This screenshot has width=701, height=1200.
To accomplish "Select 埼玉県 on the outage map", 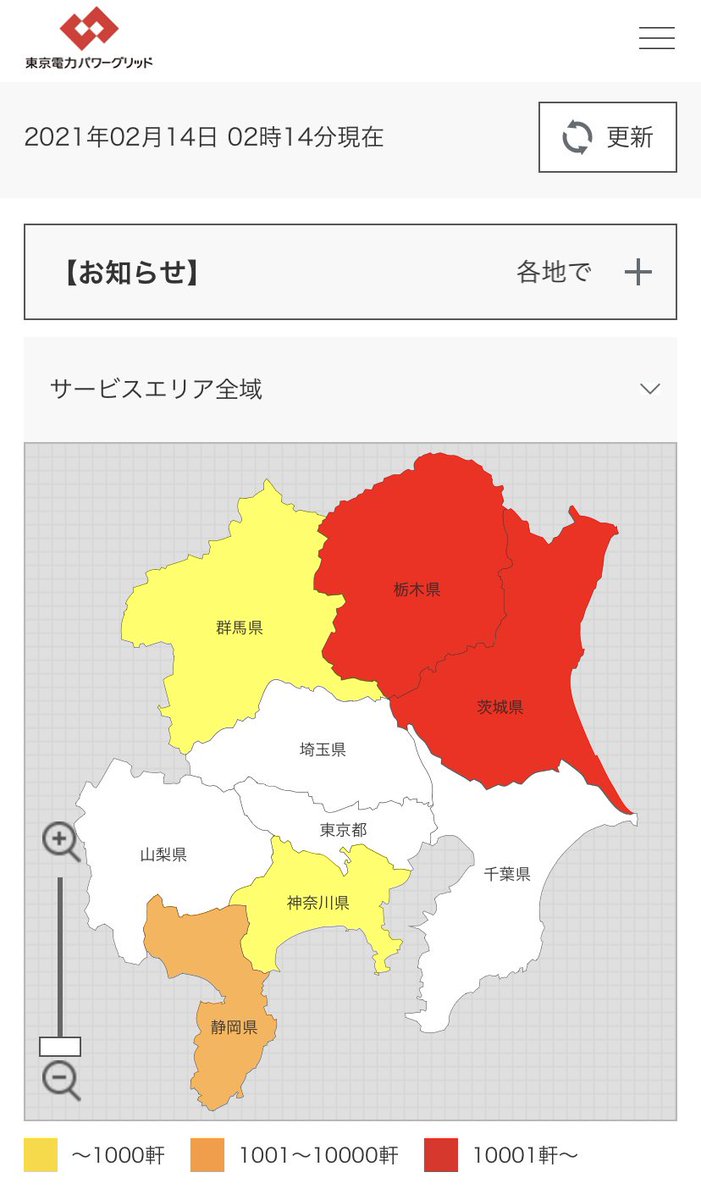I will 323,749.
